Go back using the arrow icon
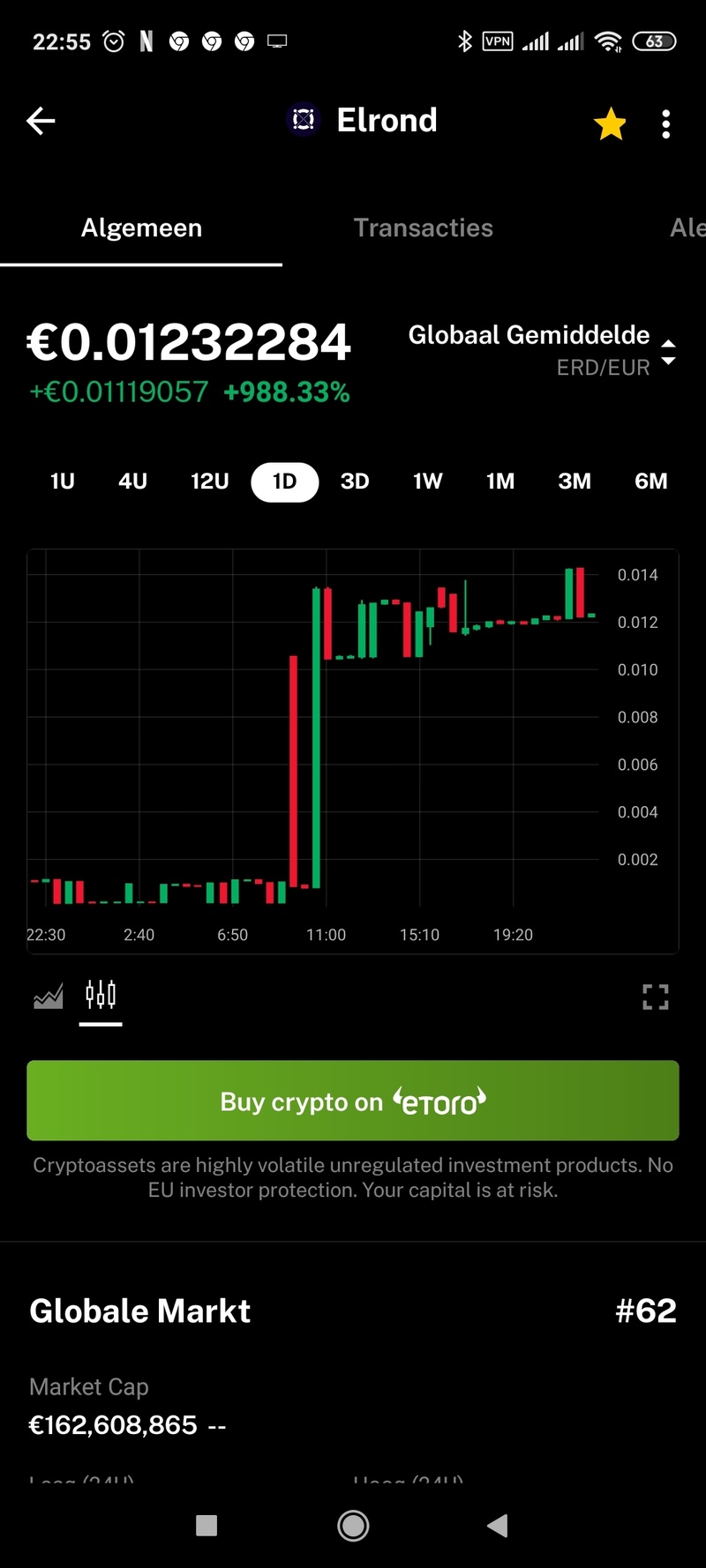Viewport: 706px width, 1568px height. (x=41, y=121)
